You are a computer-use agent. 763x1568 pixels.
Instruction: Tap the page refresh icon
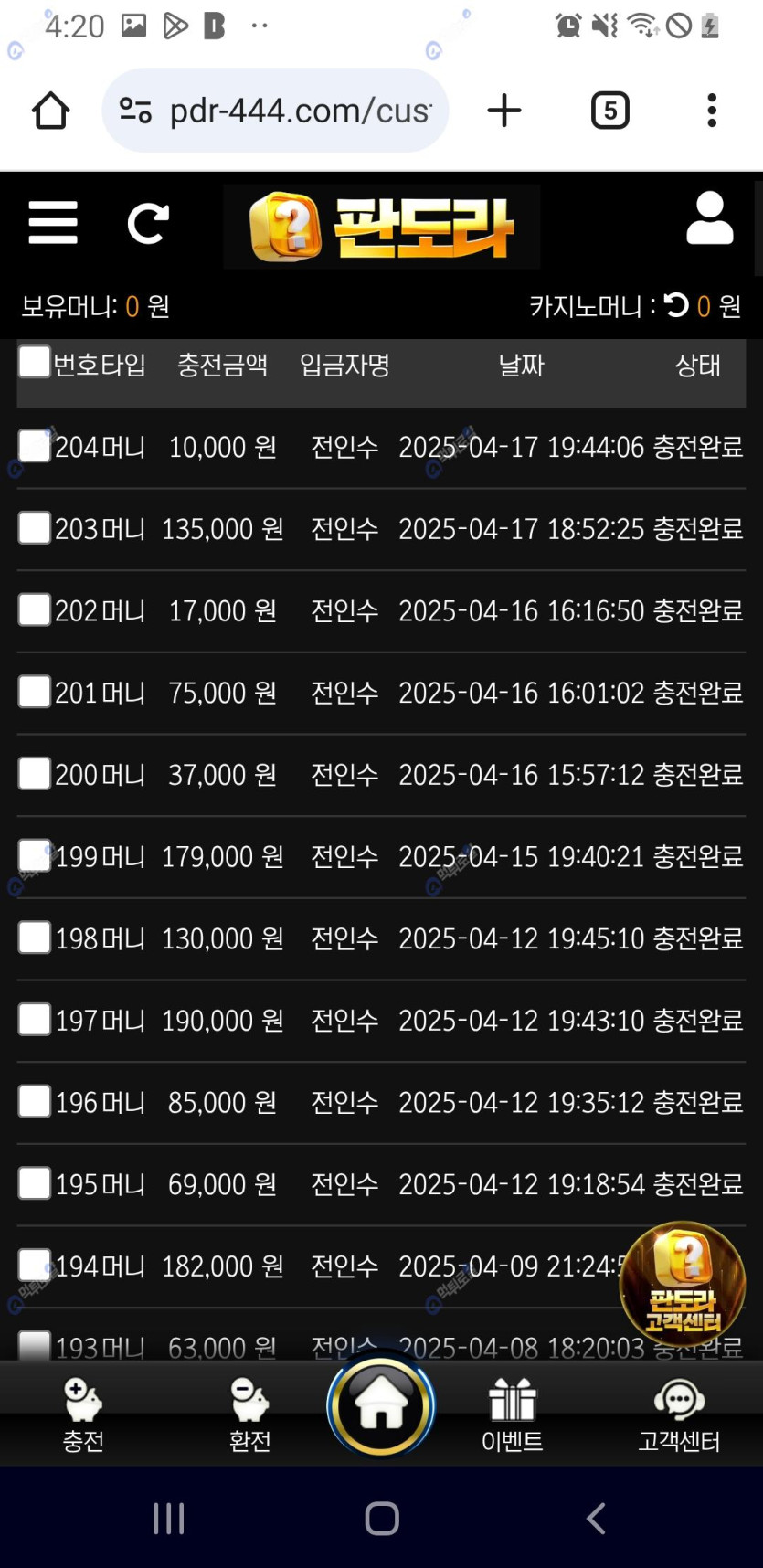tap(148, 223)
